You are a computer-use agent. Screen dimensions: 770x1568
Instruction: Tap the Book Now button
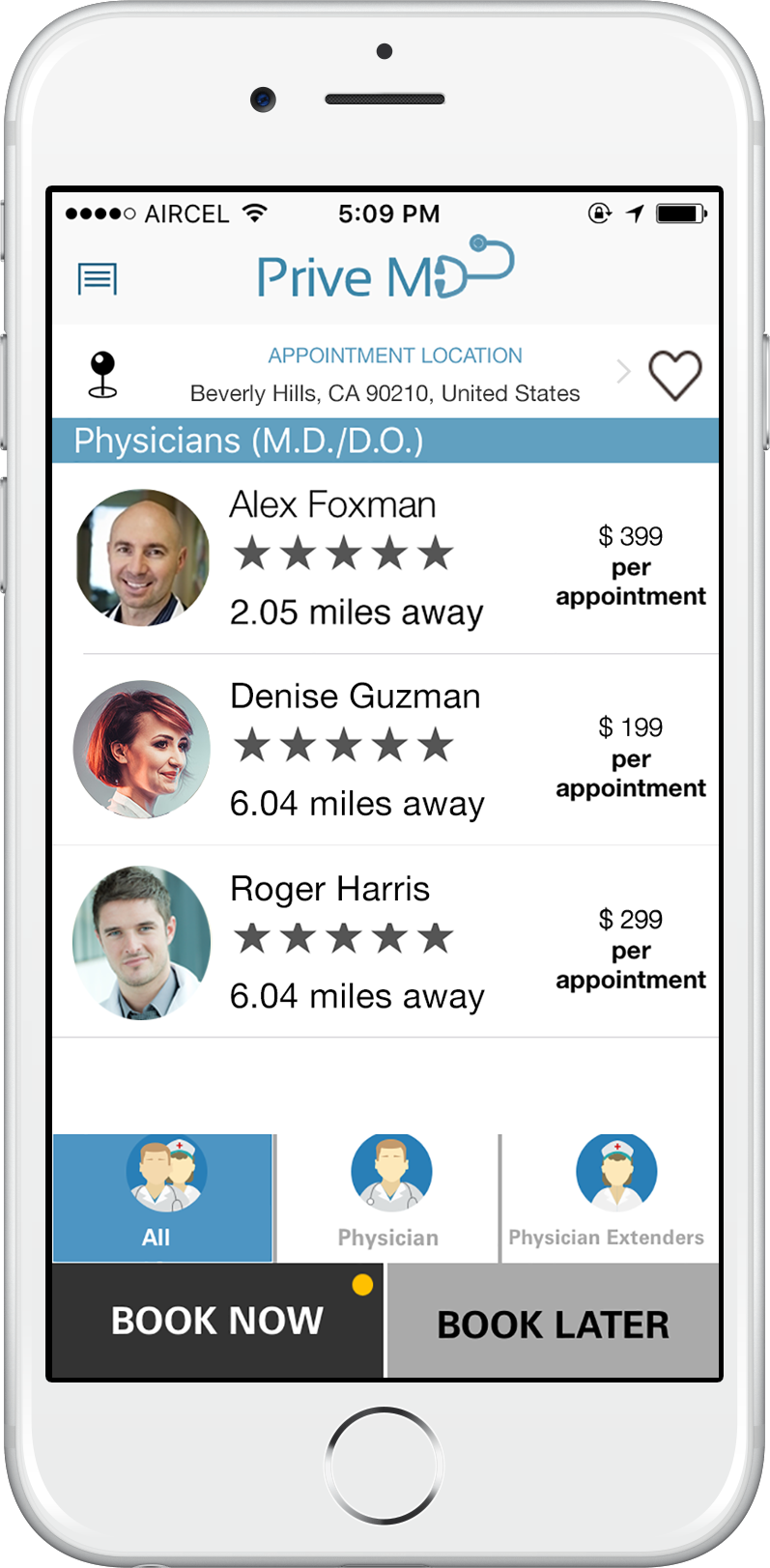point(217,1321)
